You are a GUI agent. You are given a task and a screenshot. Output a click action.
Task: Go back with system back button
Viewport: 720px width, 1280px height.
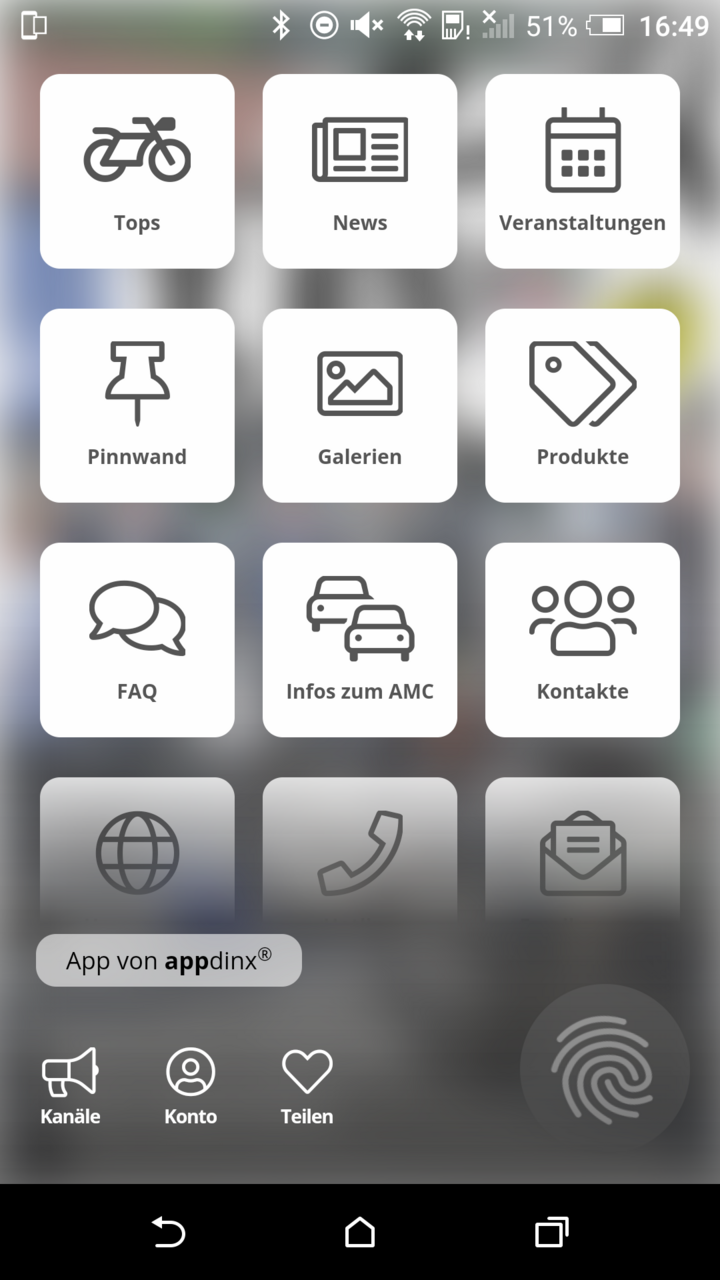[x=168, y=1232]
